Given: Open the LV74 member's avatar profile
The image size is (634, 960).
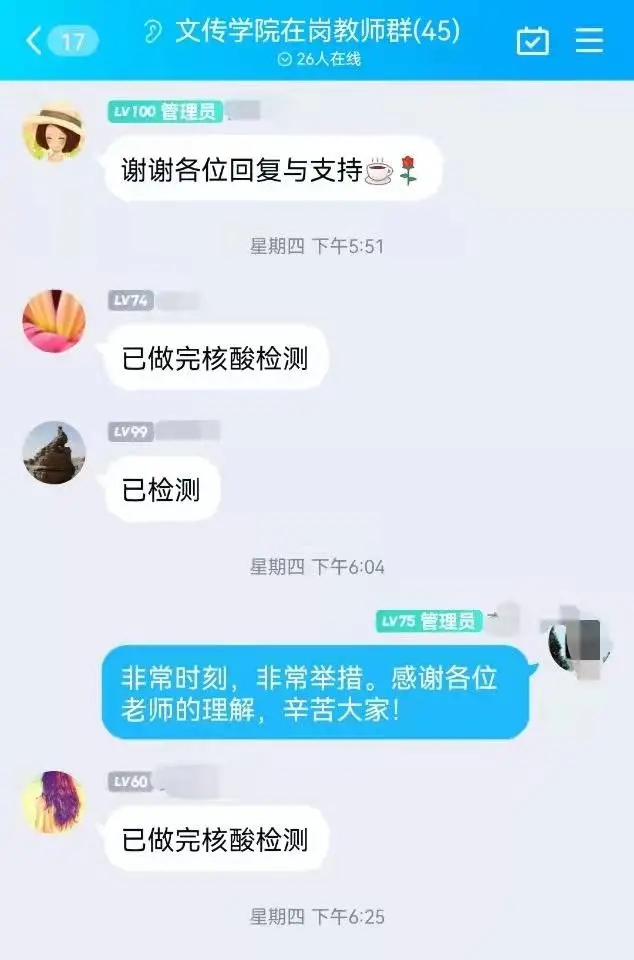Looking at the screenshot, I should pyautogui.click(x=54, y=321).
